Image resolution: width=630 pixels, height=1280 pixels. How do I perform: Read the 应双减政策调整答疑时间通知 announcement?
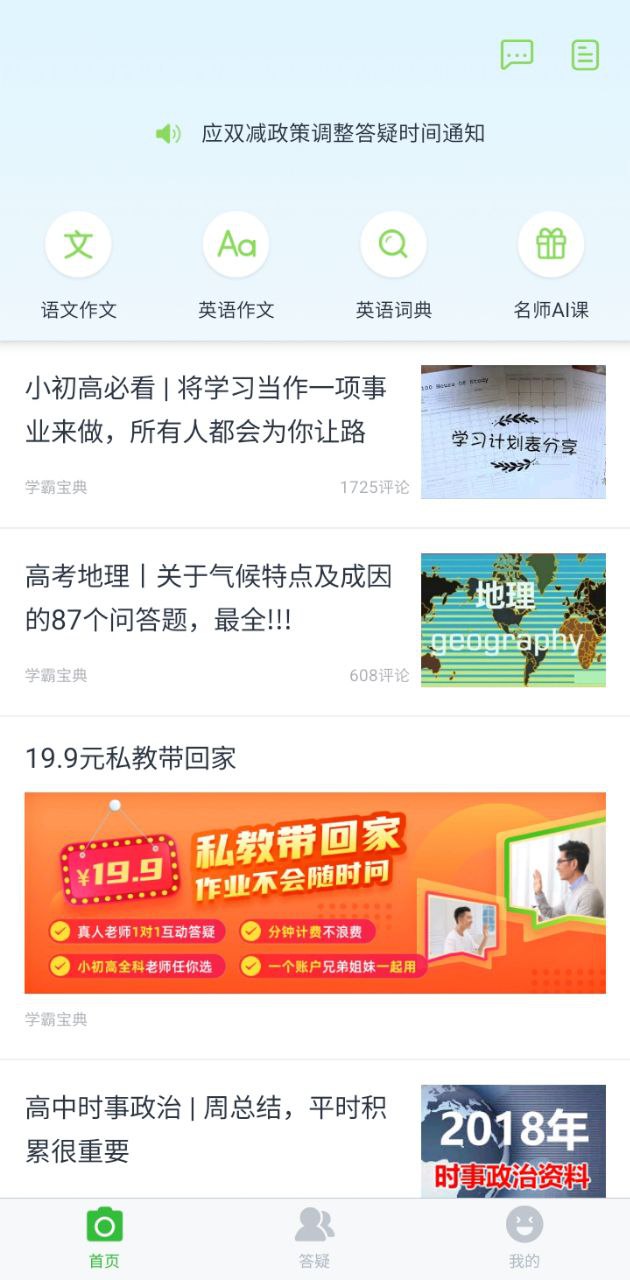342,133
